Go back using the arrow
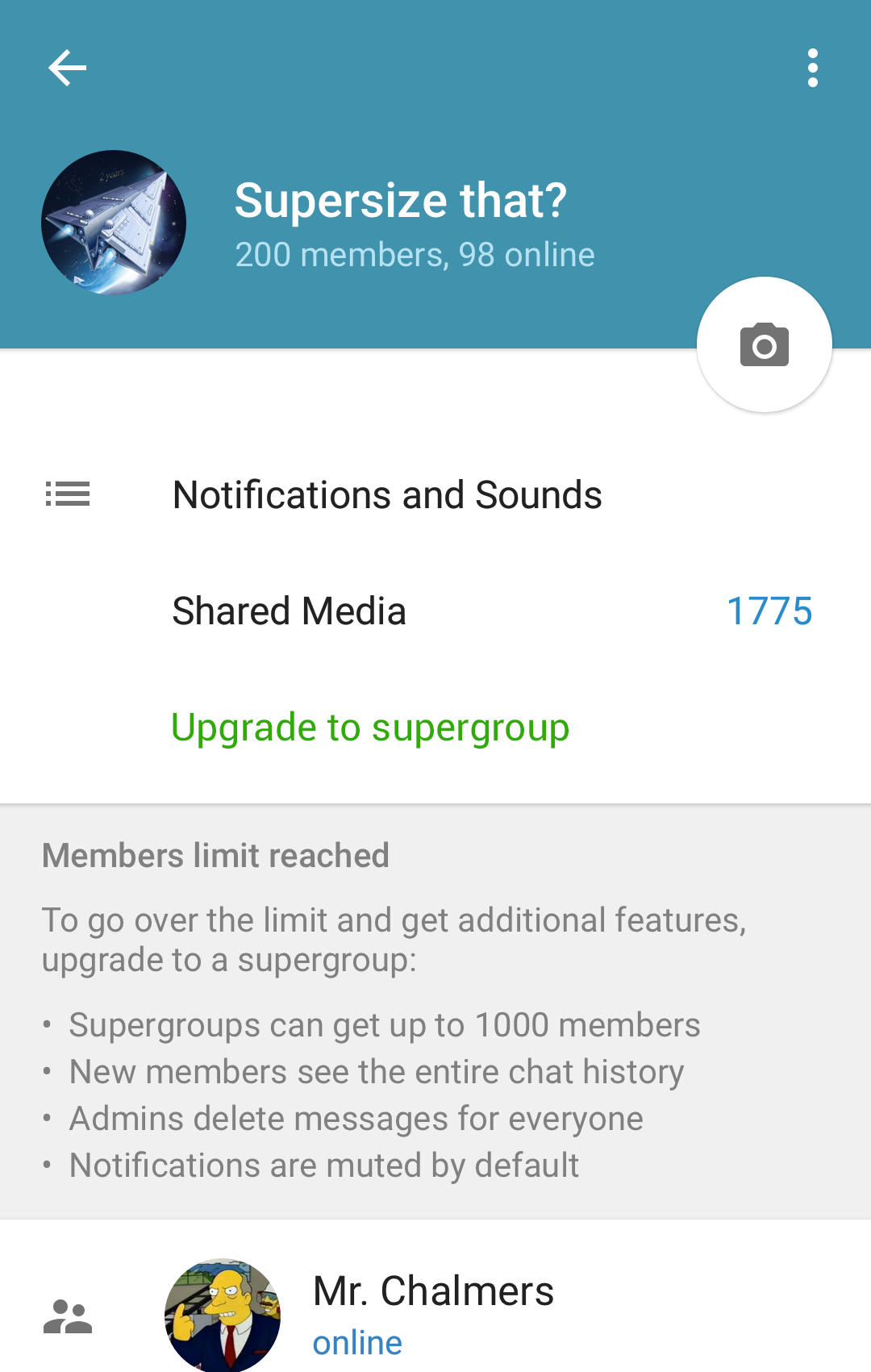 [x=68, y=68]
